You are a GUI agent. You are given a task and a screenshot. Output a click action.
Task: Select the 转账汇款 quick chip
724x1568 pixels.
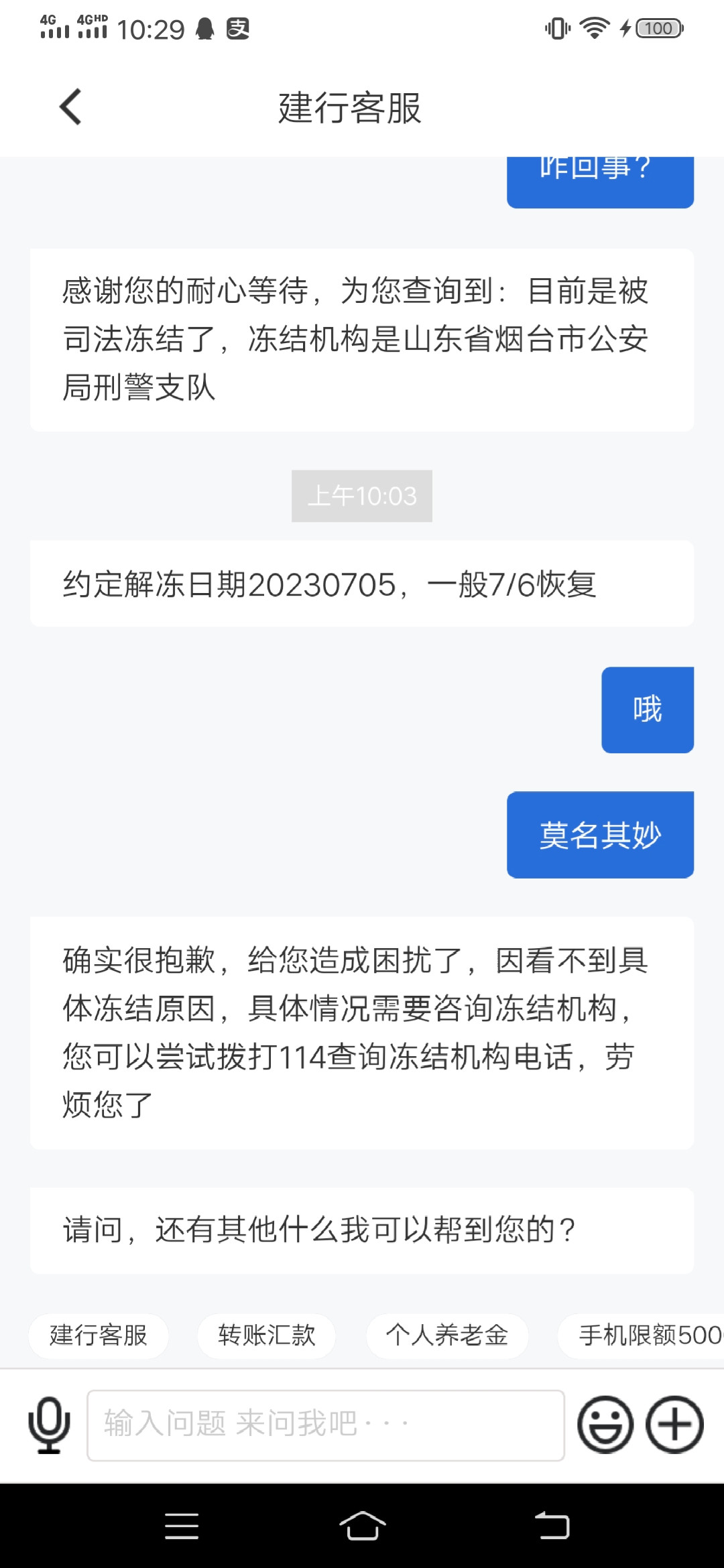click(x=266, y=1335)
